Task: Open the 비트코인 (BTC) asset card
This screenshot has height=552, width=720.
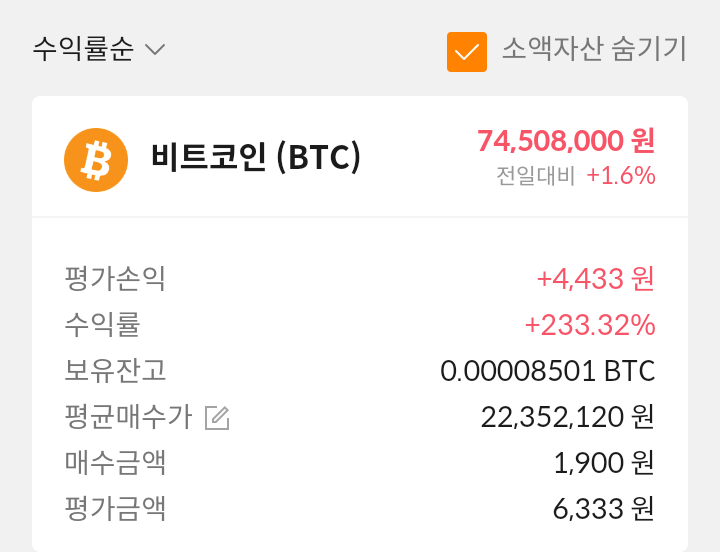Action: click(x=256, y=158)
